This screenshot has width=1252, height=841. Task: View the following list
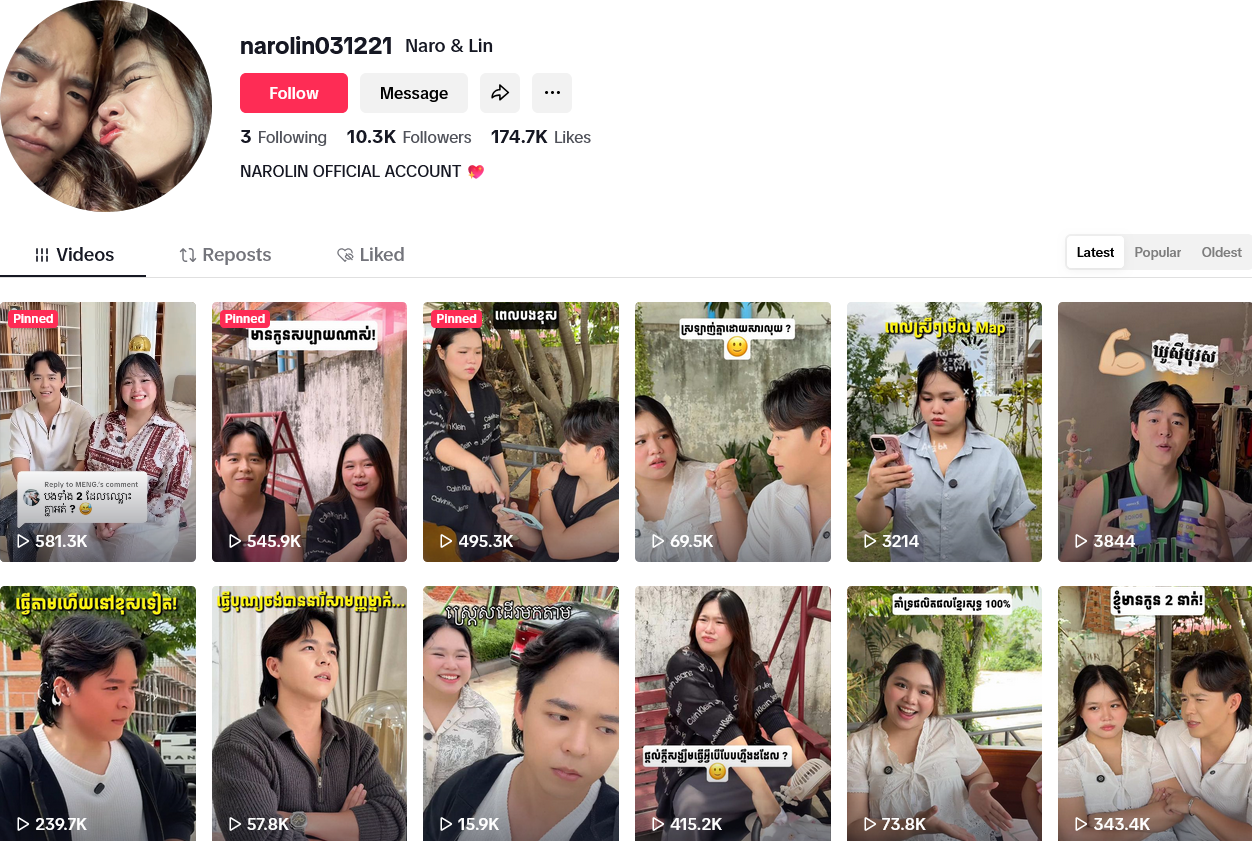coord(283,137)
